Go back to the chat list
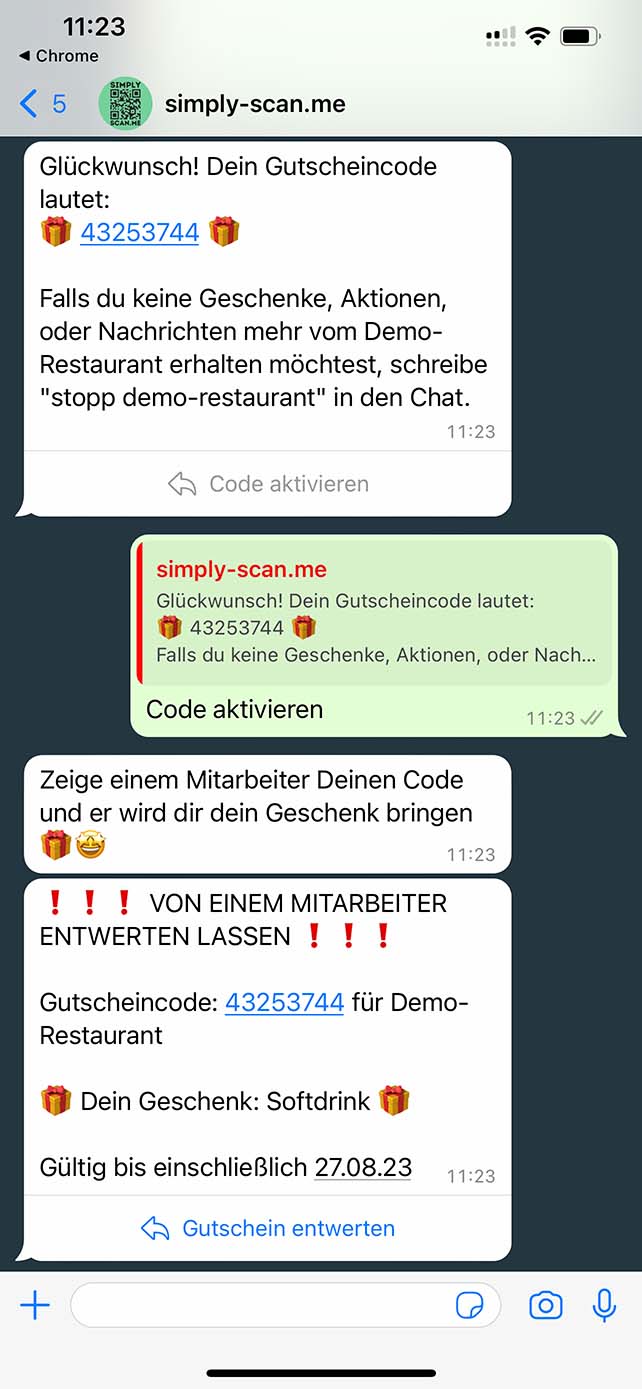 tap(40, 103)
